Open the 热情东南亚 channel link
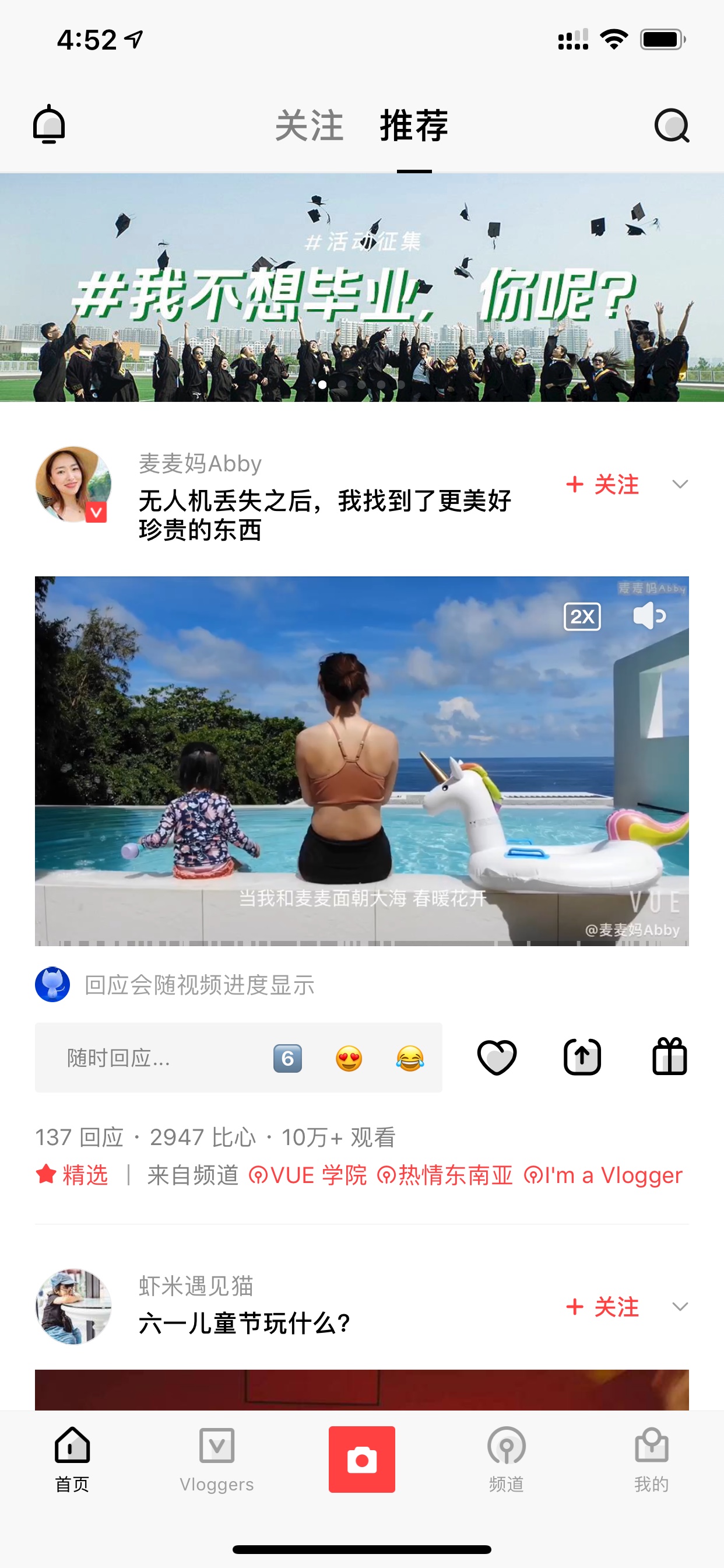Screen dimensions: 724x1568 coord(445,1175)
